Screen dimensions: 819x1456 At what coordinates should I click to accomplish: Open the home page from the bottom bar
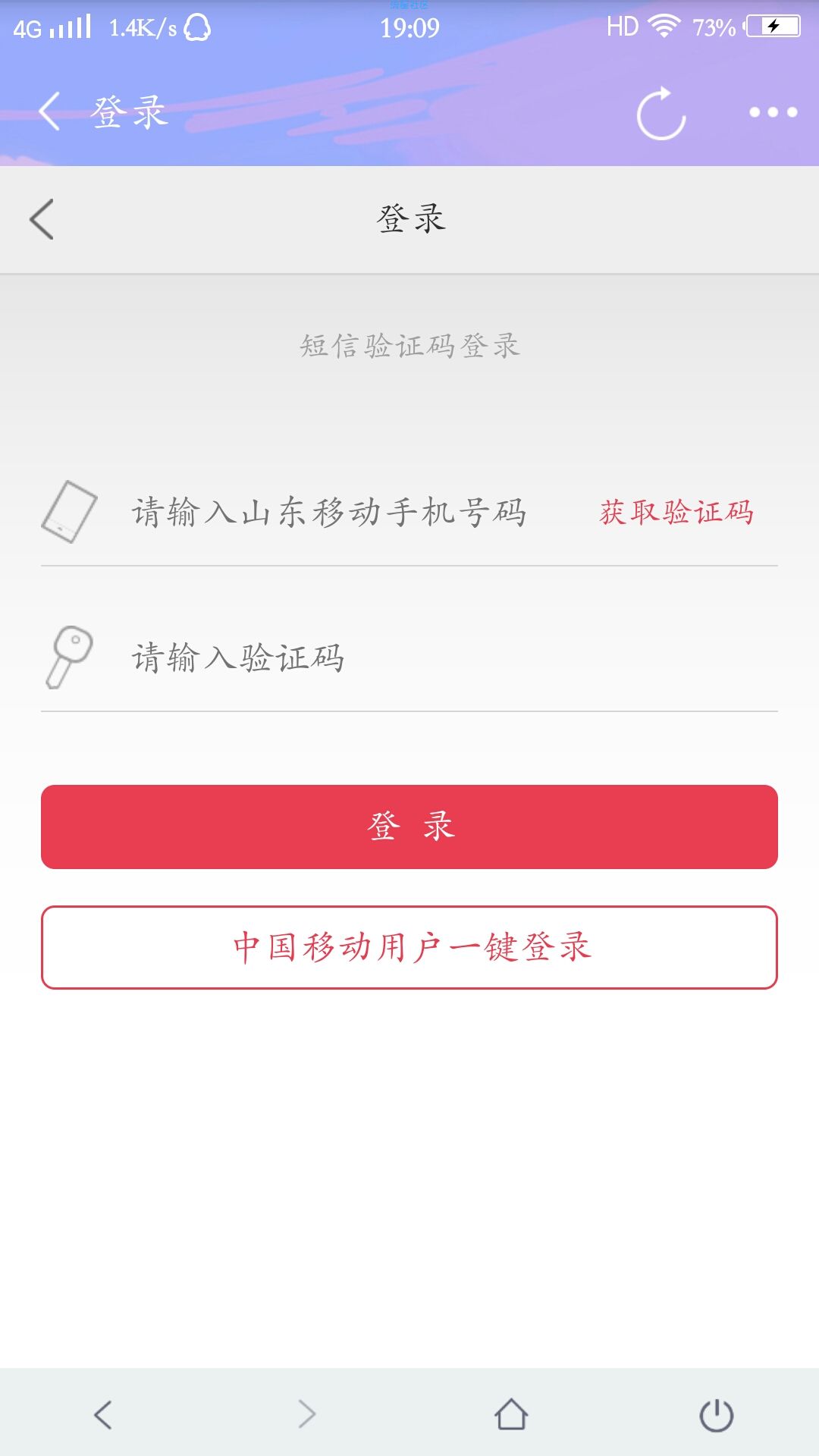click(511, 1414)
